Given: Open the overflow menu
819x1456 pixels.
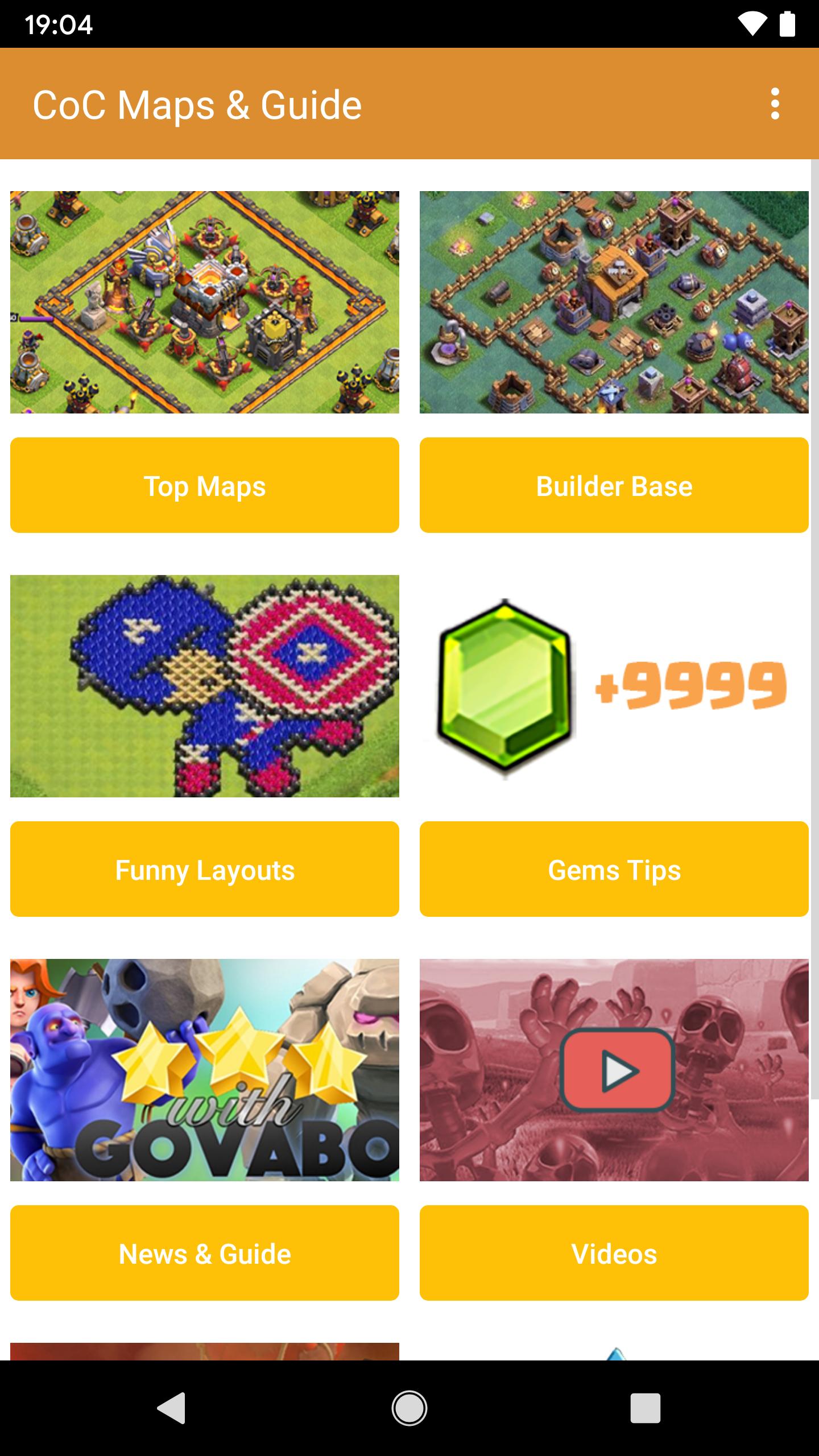Looking at the screenshot, I should [775, 104].
